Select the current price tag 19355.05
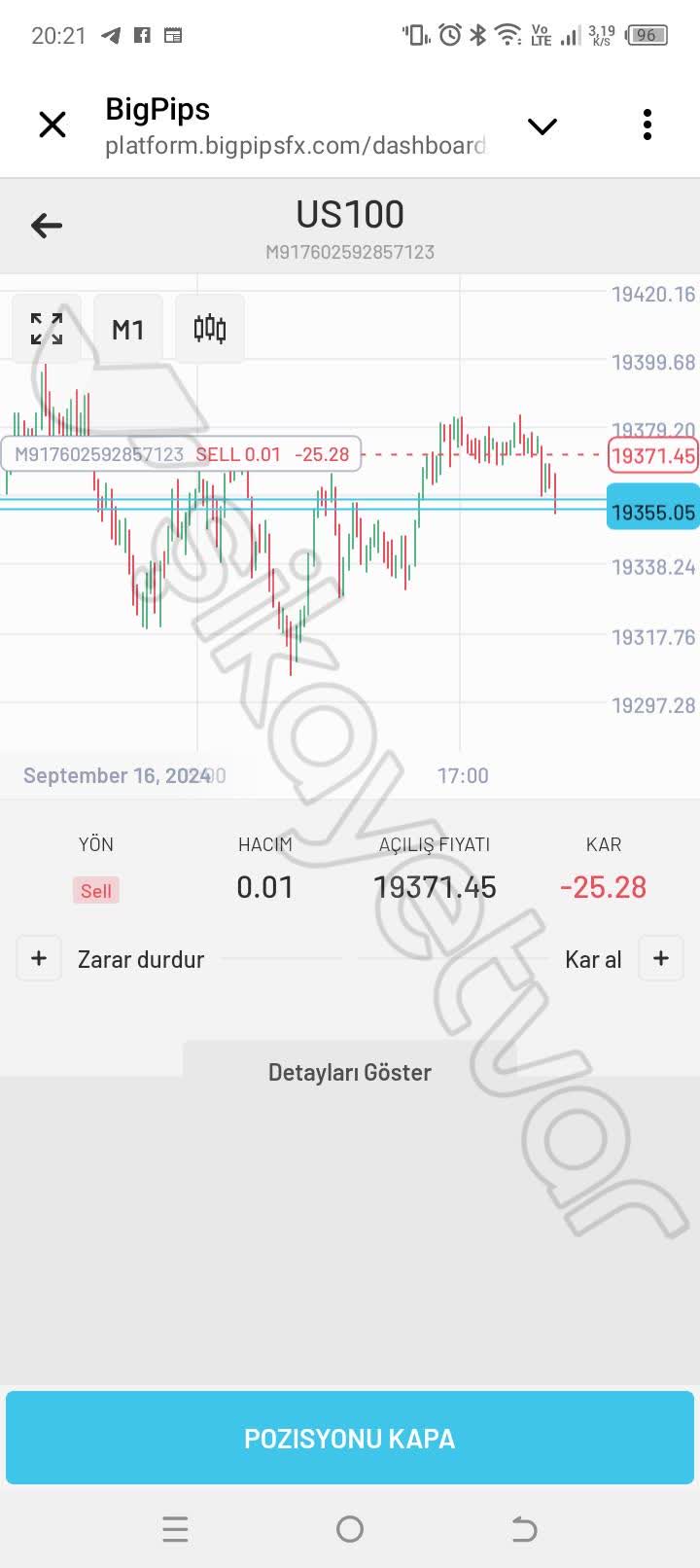 click(x=651, y=509)
